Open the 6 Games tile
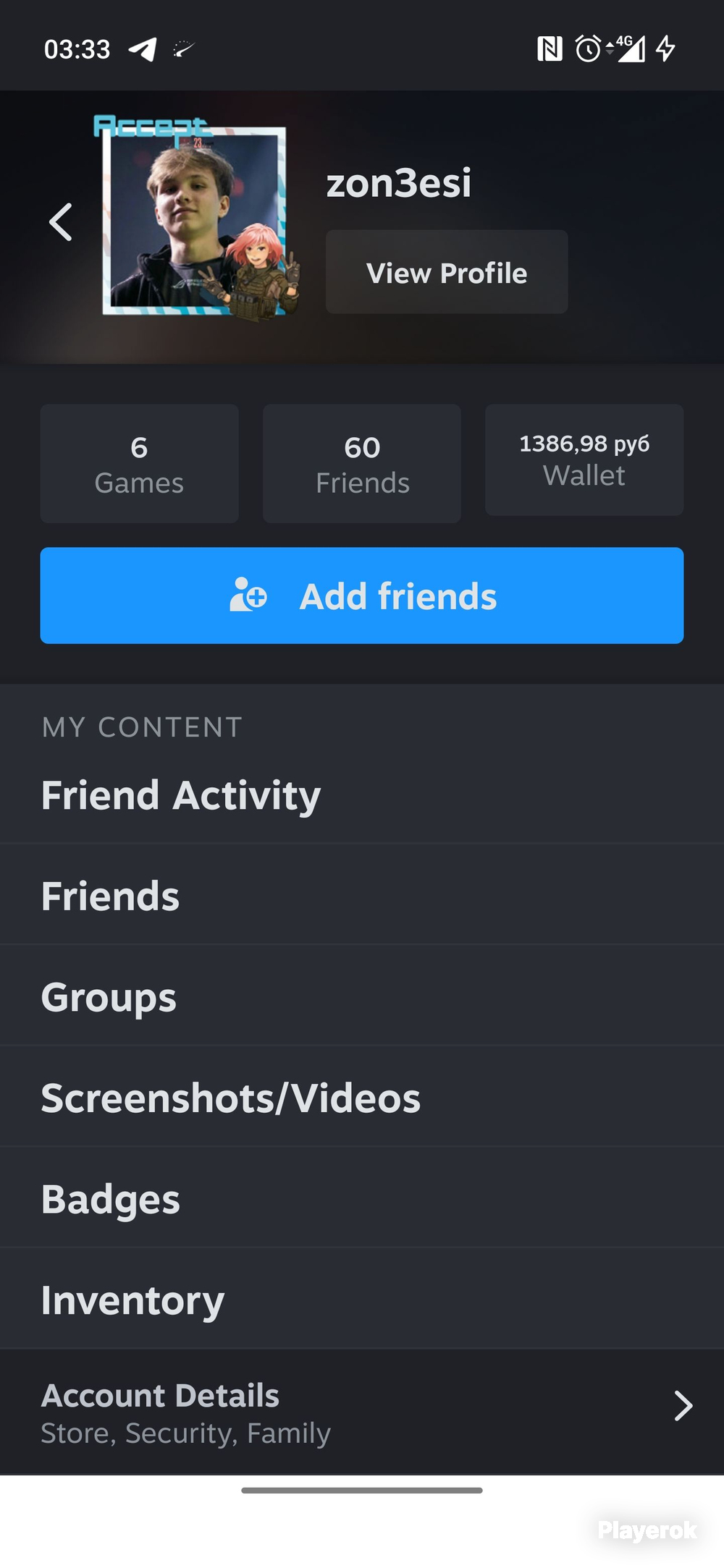The height and width of the screenshot is (1568, 724). [x=139, y=463]
